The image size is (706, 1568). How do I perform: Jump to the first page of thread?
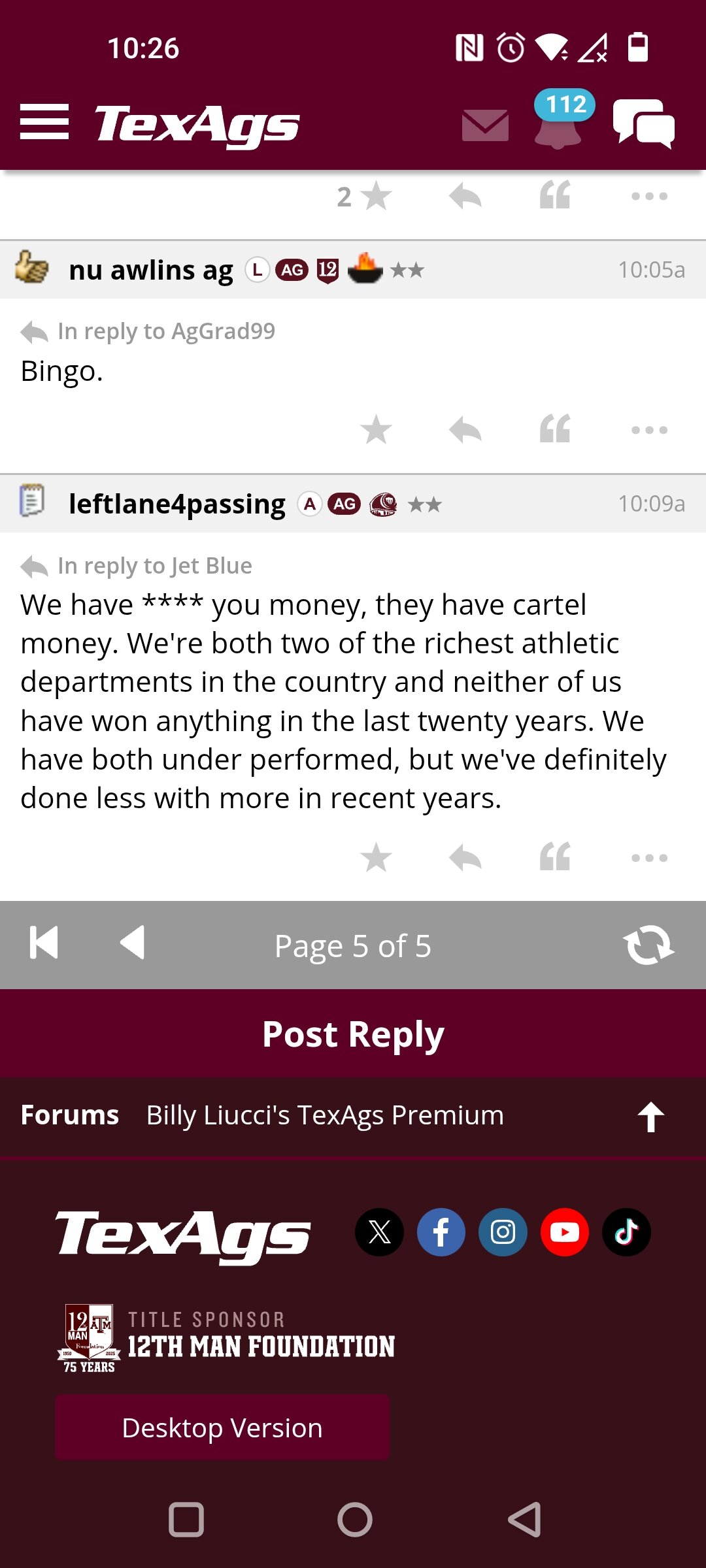coord(44,943)
